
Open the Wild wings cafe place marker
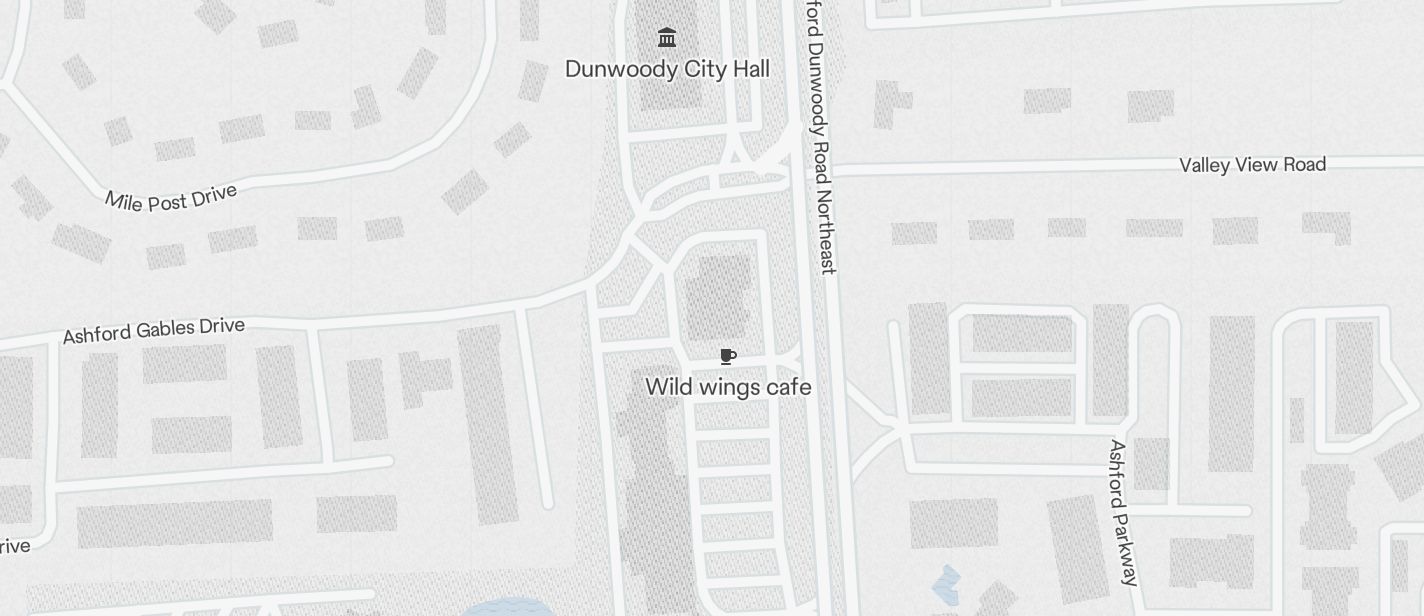pos(728,357)
